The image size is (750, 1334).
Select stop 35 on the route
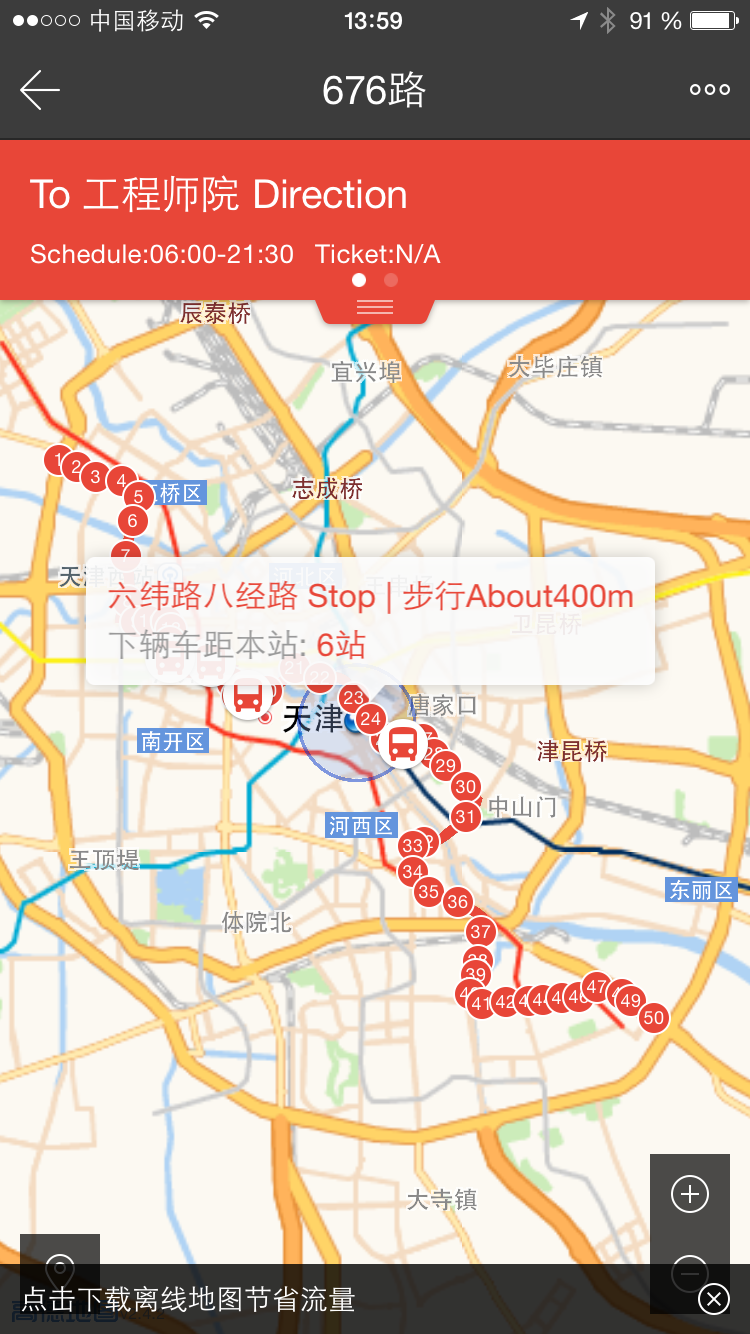click(x=429, y=891)
